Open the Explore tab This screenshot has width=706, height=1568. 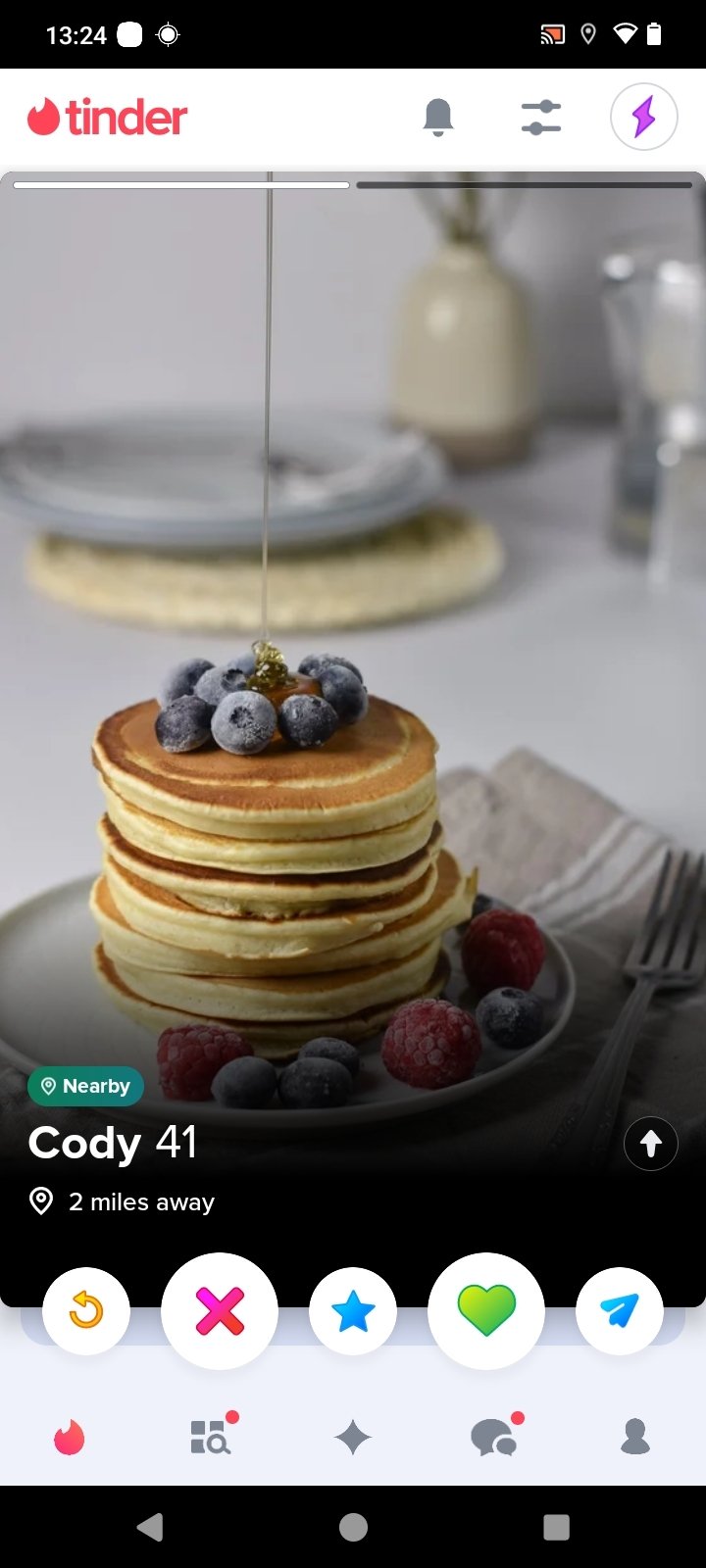pyautogui.click(x=211, y=1437)
